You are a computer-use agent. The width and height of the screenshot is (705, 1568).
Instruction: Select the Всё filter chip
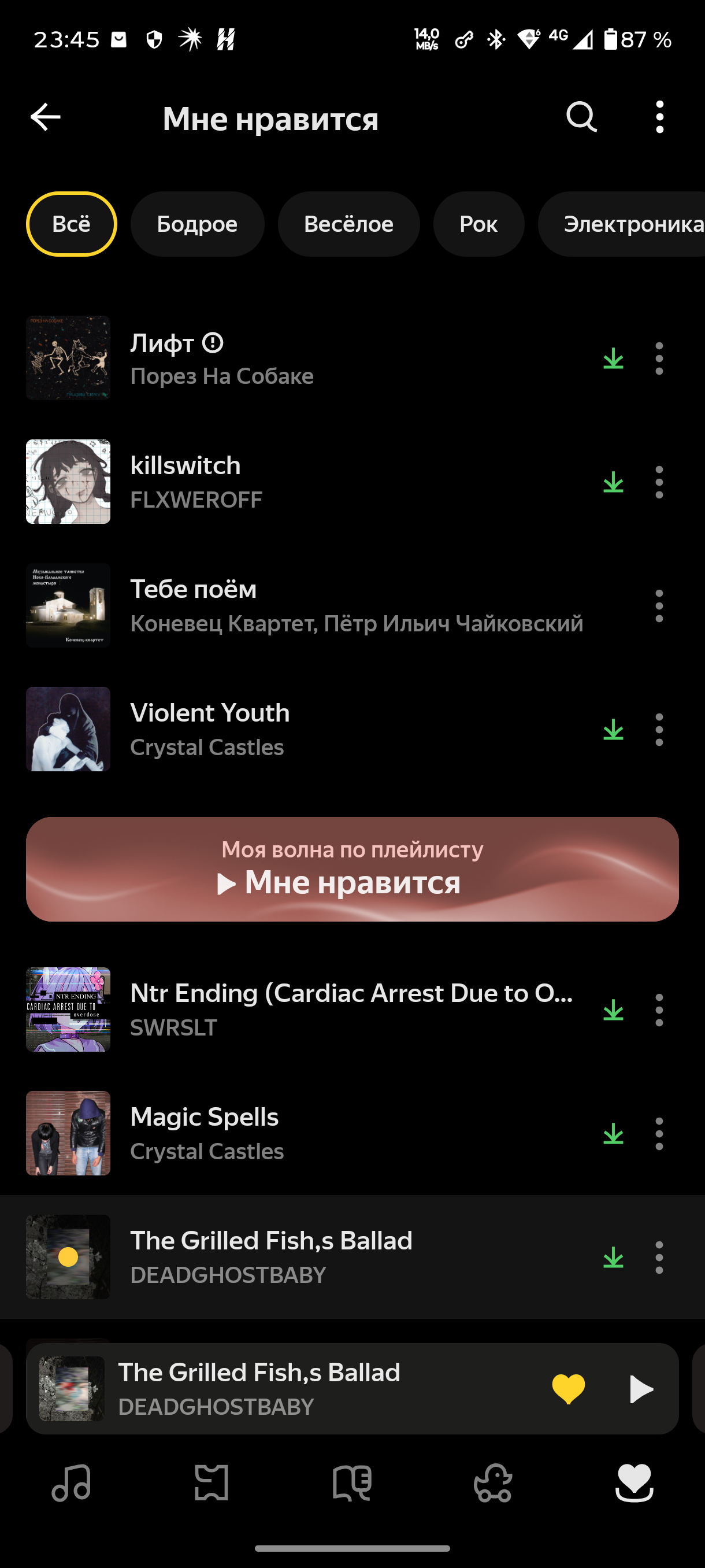coord(71,224)
